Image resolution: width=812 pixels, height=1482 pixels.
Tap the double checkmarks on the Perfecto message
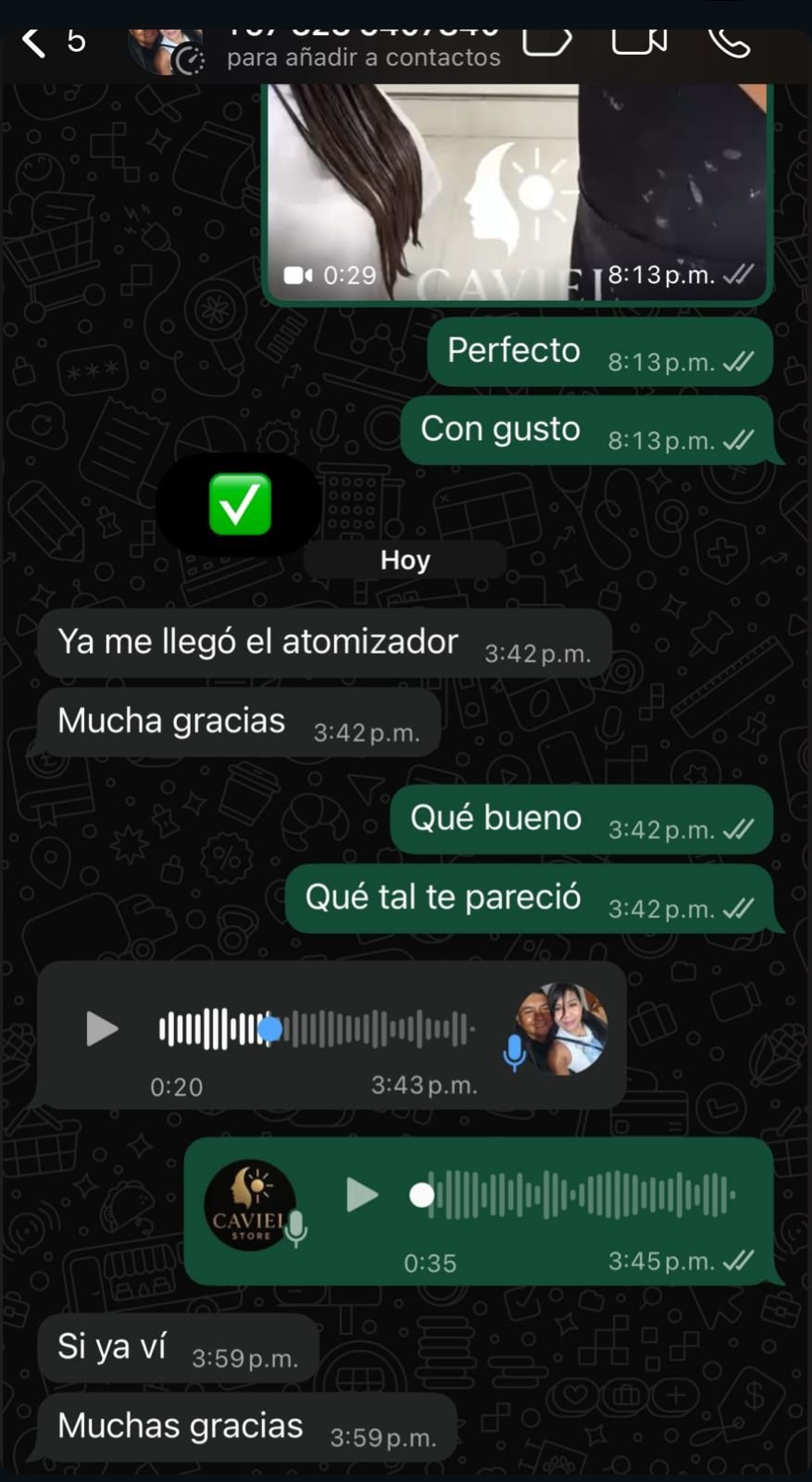point(736,362)
